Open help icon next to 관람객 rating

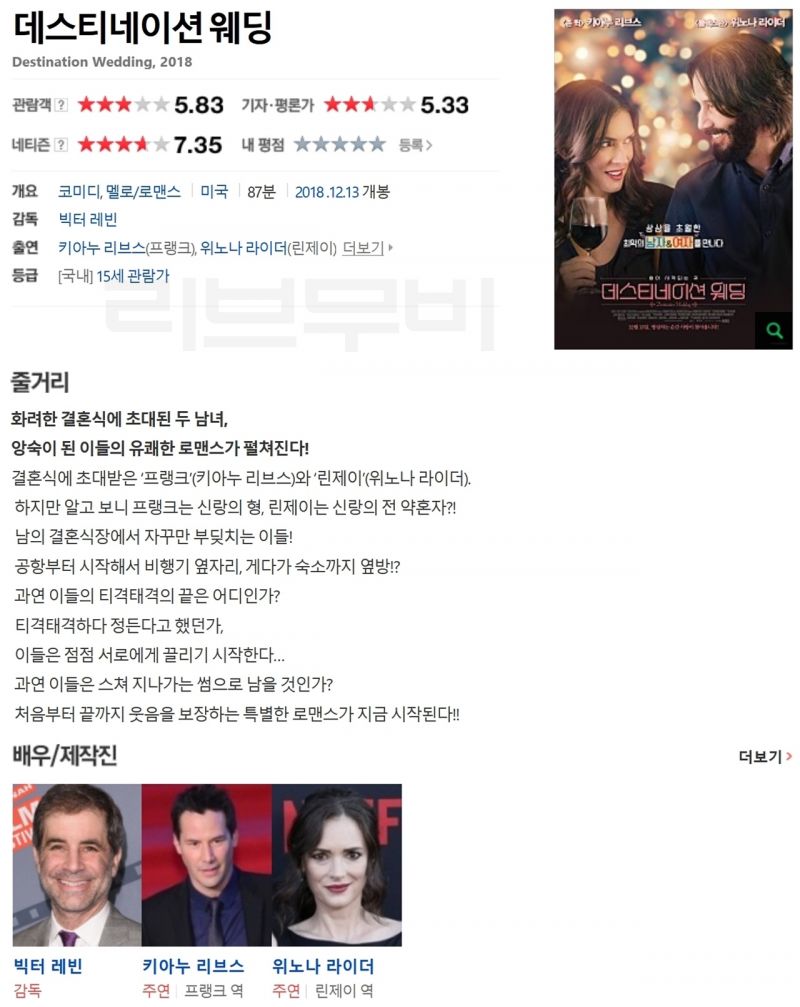[62, 105]
